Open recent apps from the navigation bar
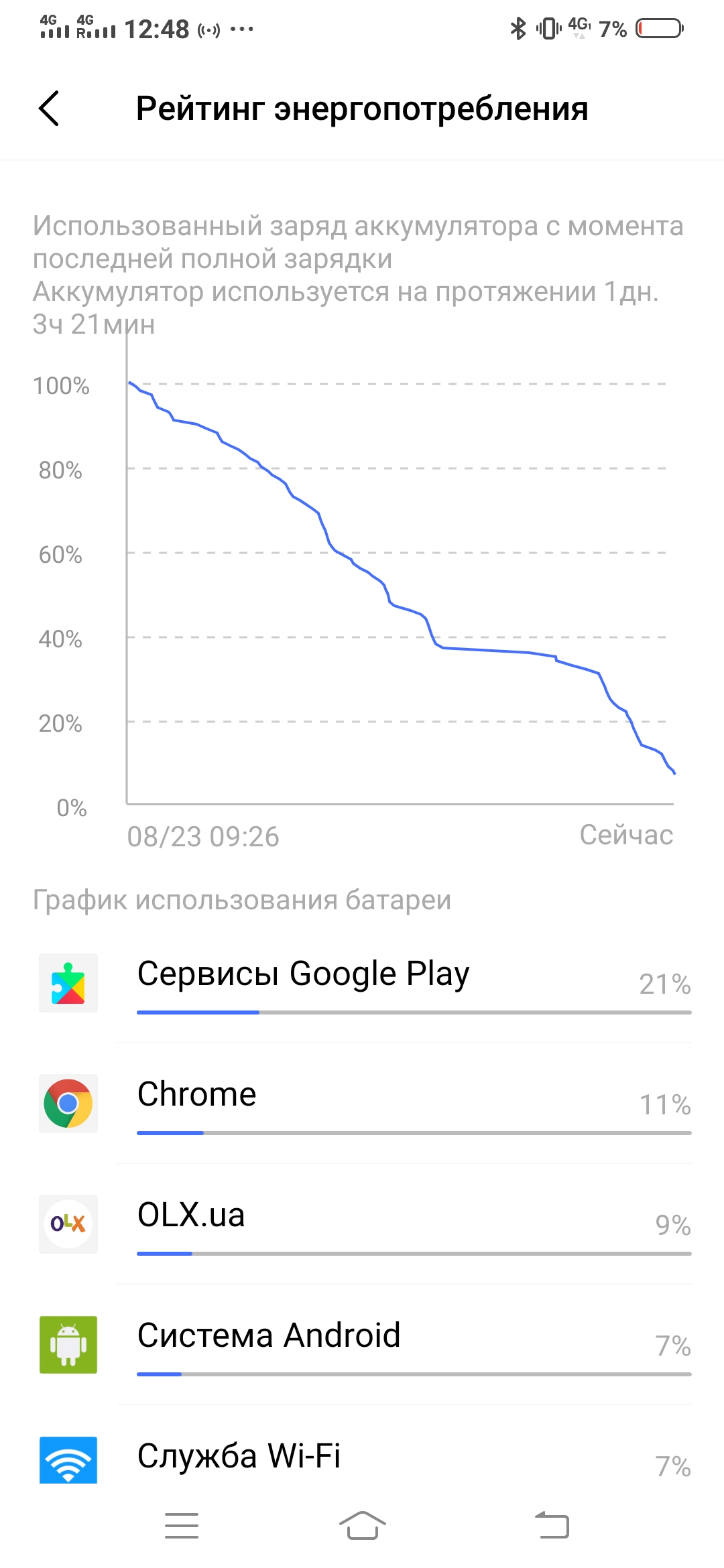Image resolution: width=724 pixels, height=1568 pixels. click(182, 1526)
